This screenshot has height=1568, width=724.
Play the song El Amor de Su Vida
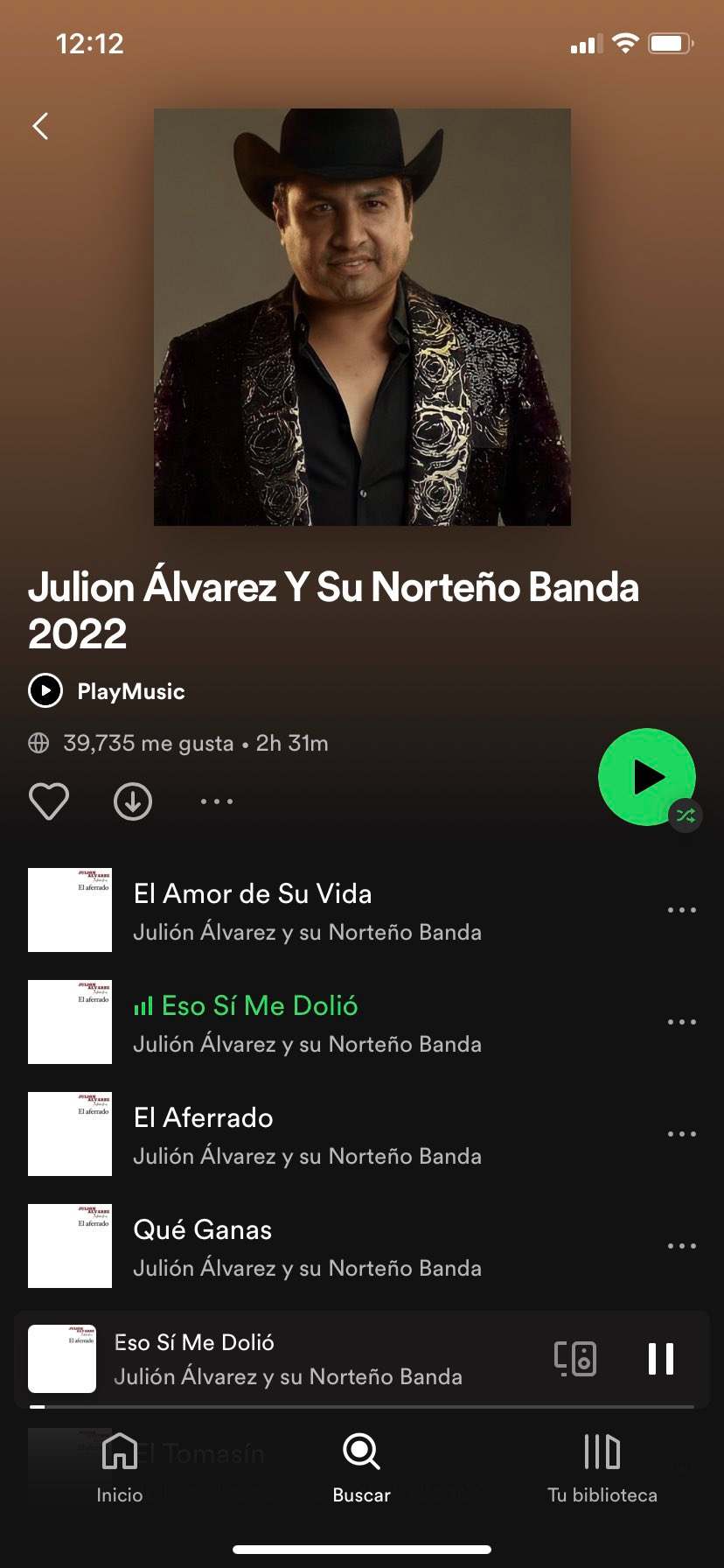tap(306, 910)
